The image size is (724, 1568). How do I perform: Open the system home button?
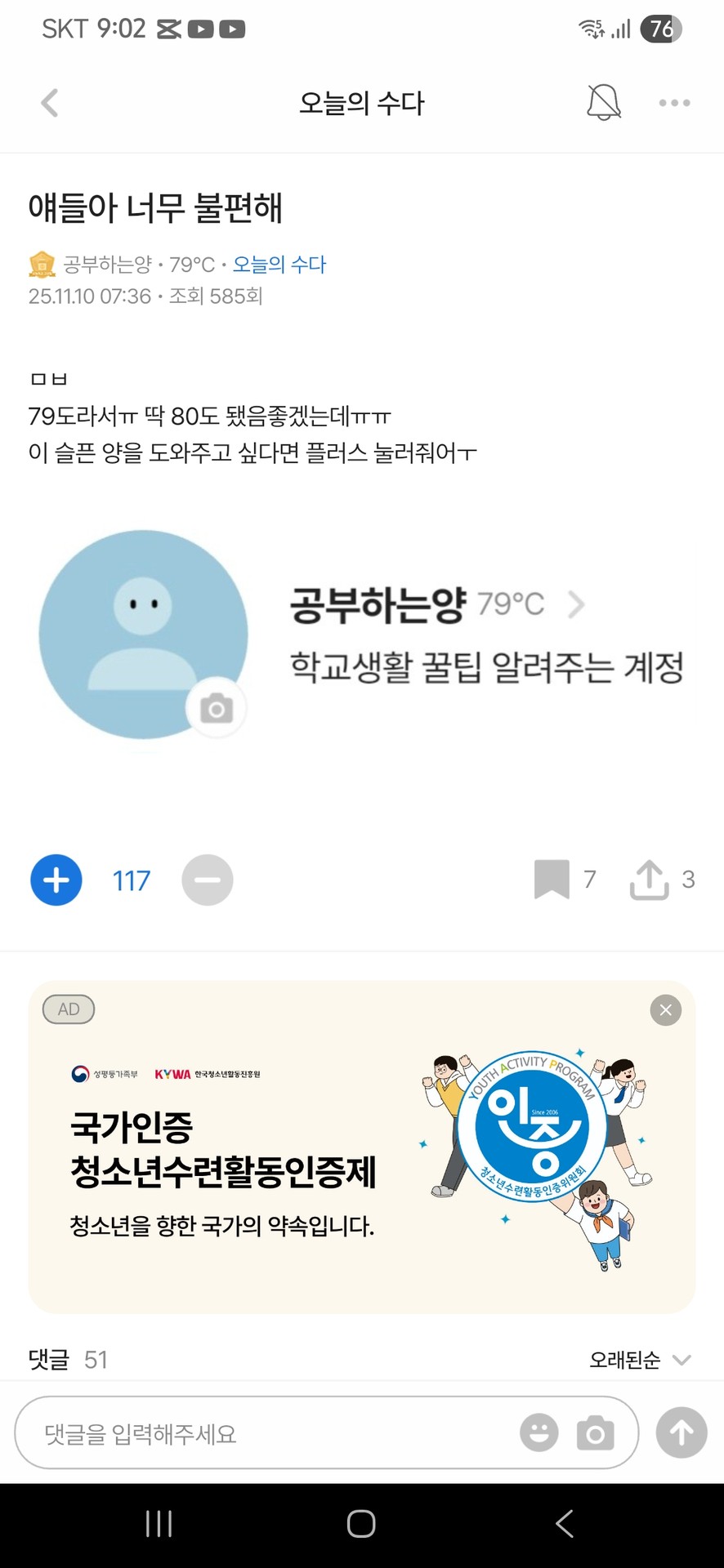[x=361, y=1524]
